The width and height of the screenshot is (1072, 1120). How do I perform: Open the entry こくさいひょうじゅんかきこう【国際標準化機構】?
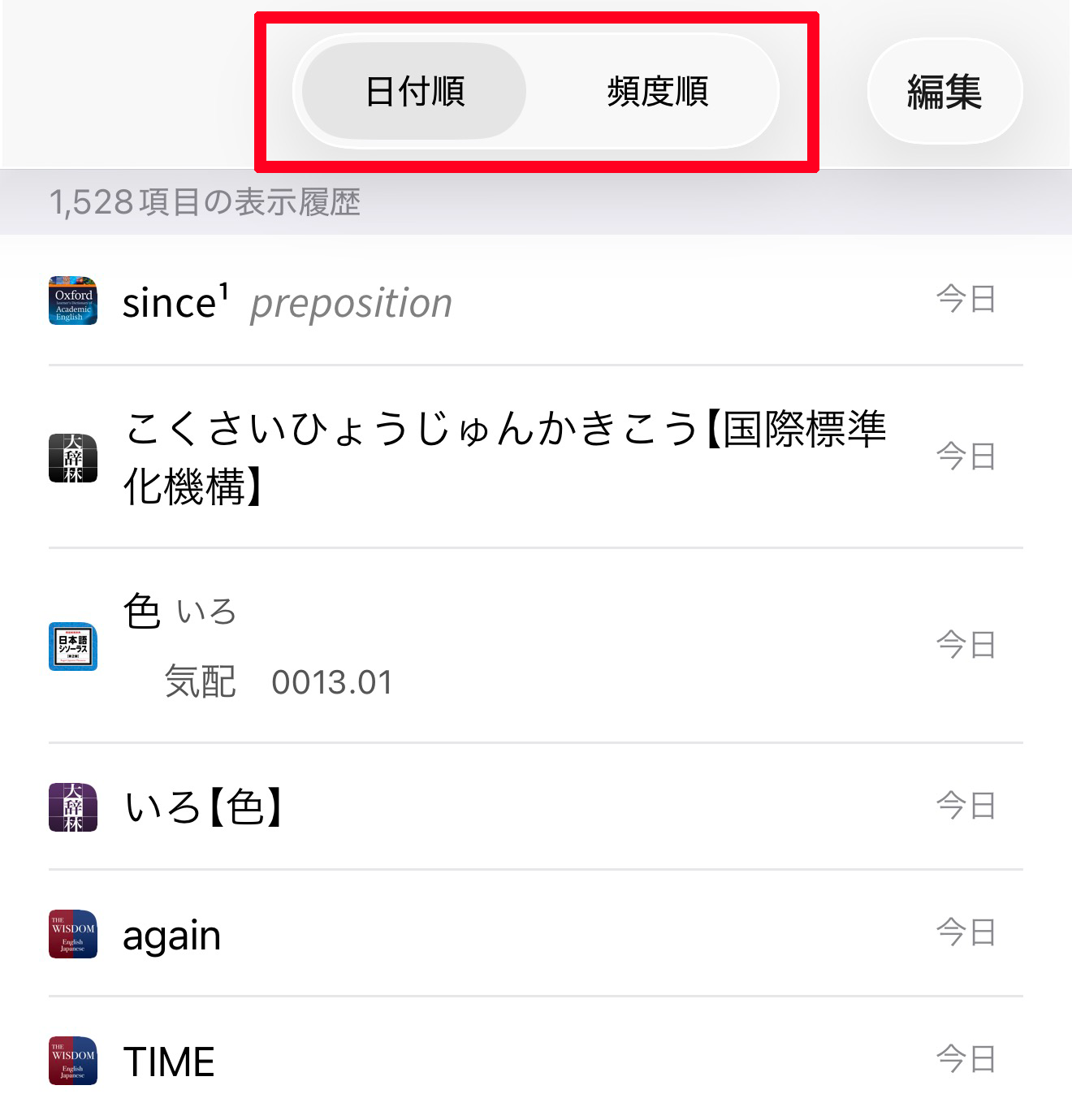point(487,456)
